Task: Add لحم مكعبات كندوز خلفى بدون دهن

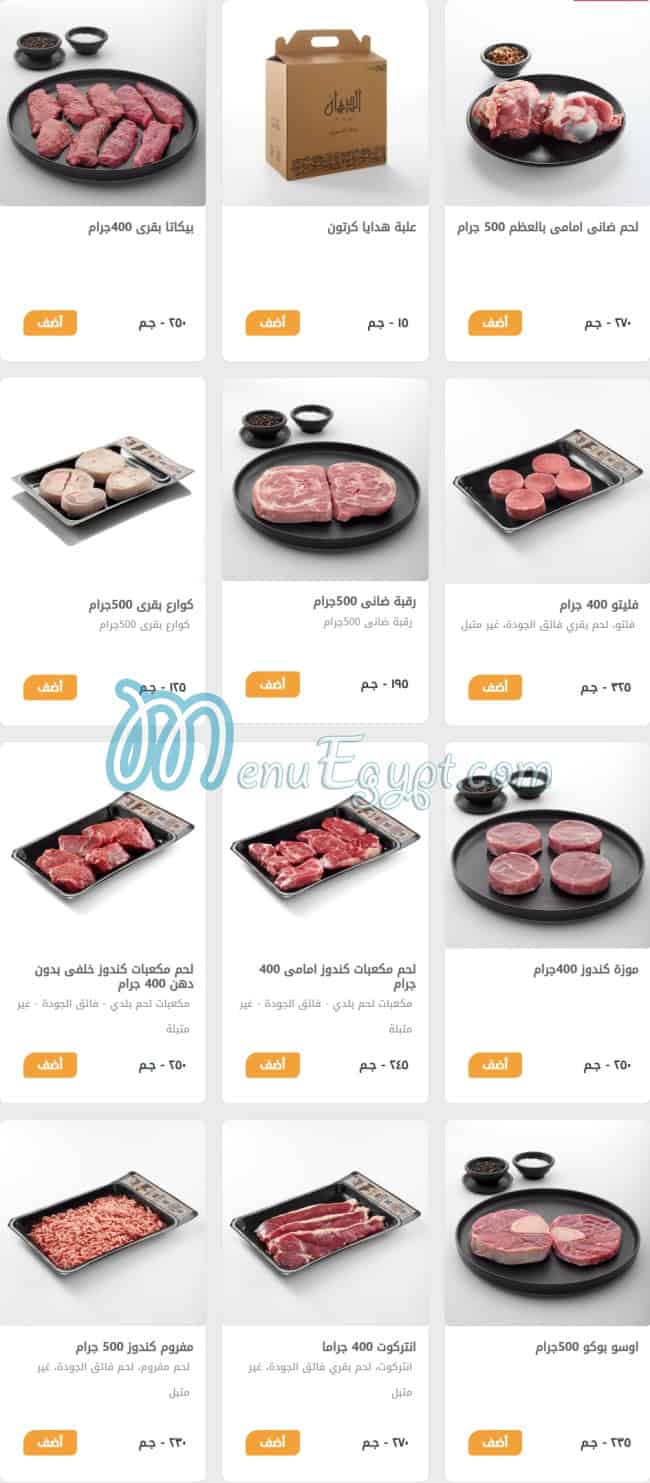Action: (x=50, y=1065)
